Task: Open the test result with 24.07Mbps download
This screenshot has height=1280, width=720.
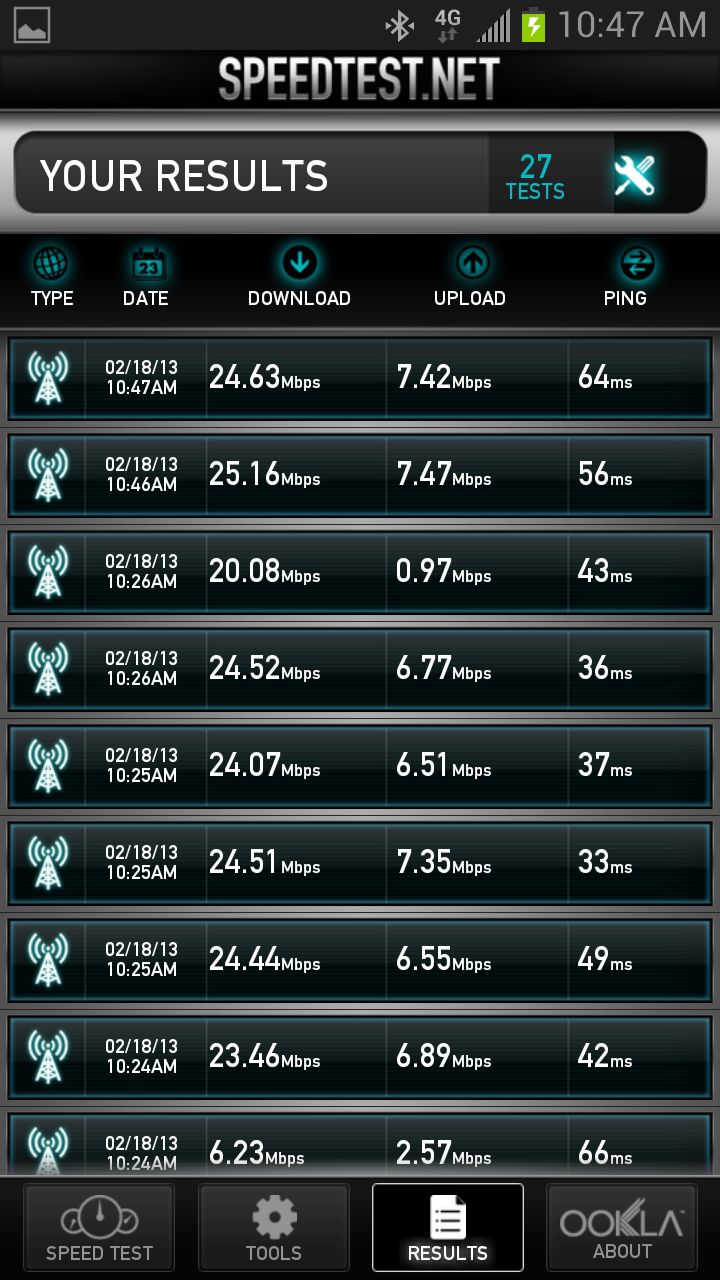Action: [x=360, y=767]
